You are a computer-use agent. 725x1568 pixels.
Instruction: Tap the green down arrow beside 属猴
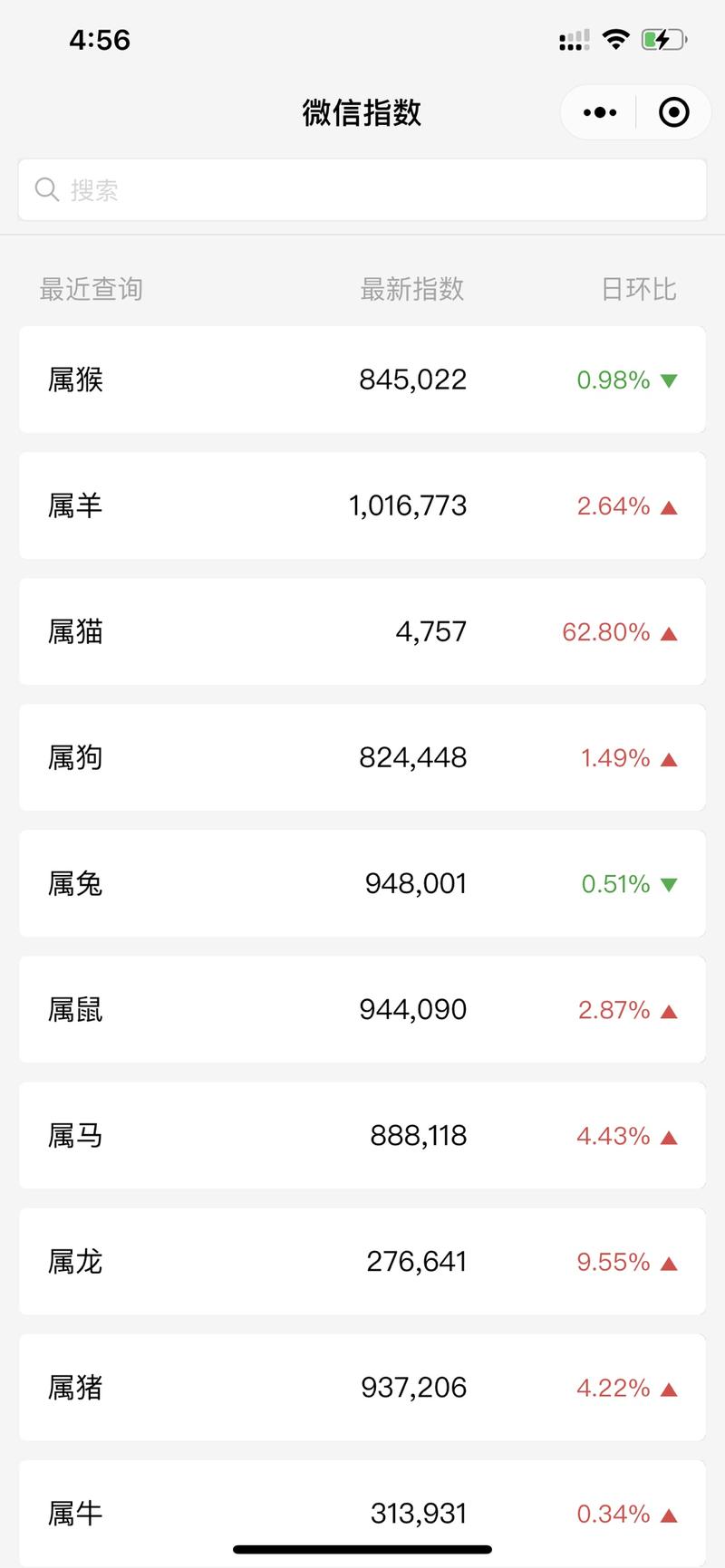click(668, 380)
